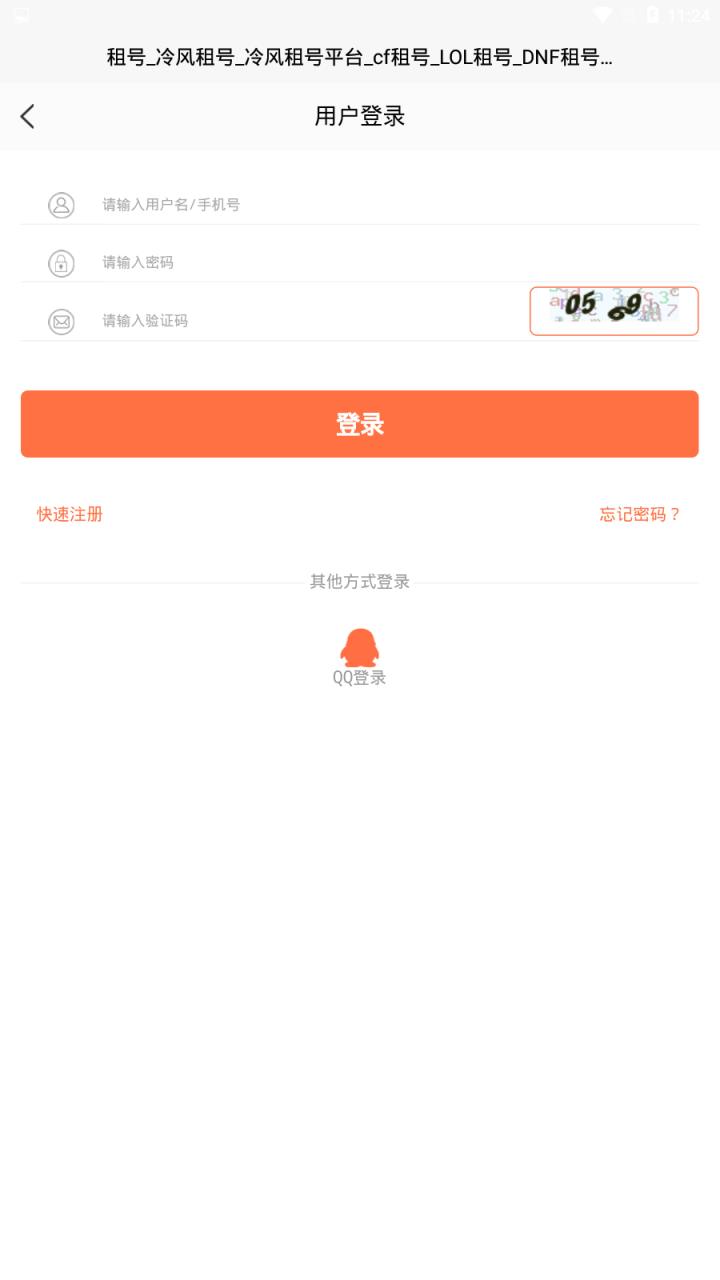Tap the back arrow to leave login page

click(x=27, y=116)
